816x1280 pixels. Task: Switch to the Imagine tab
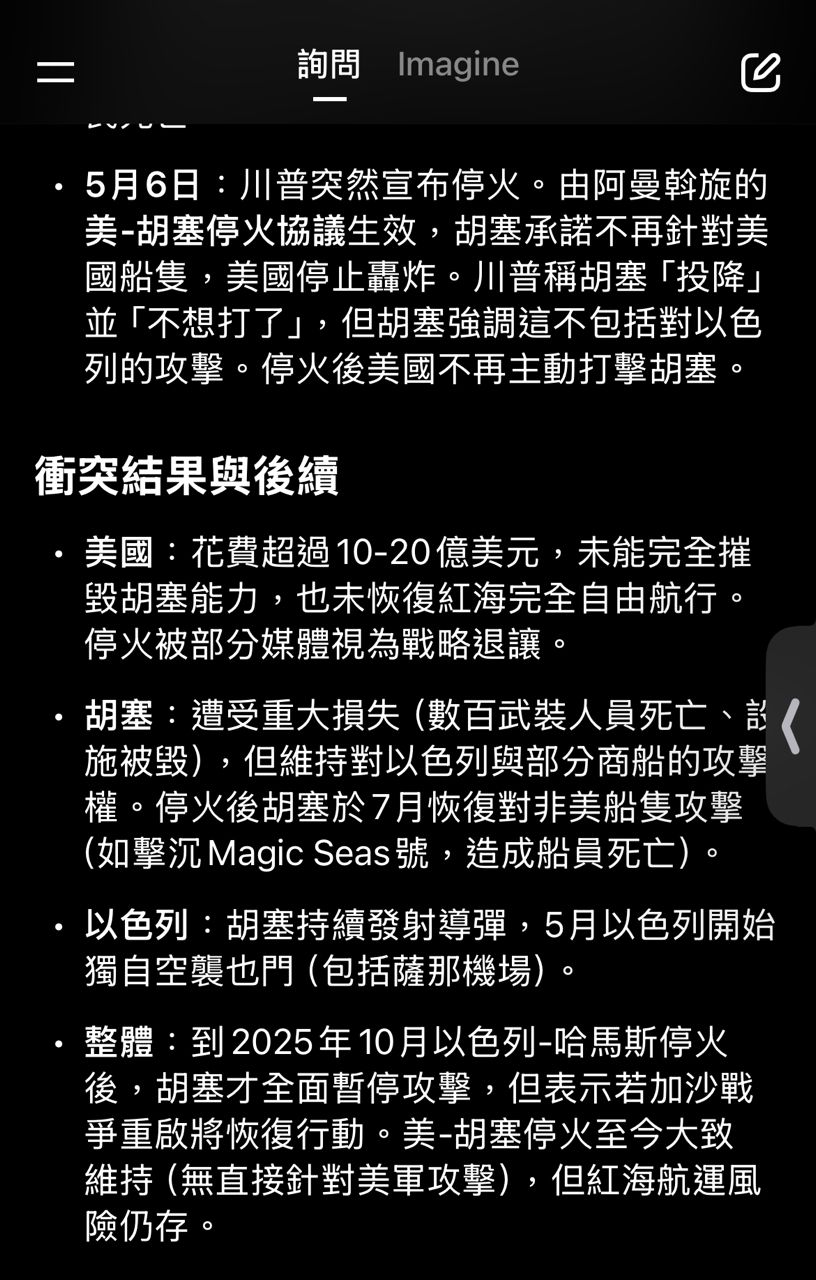tap(458, 65)
